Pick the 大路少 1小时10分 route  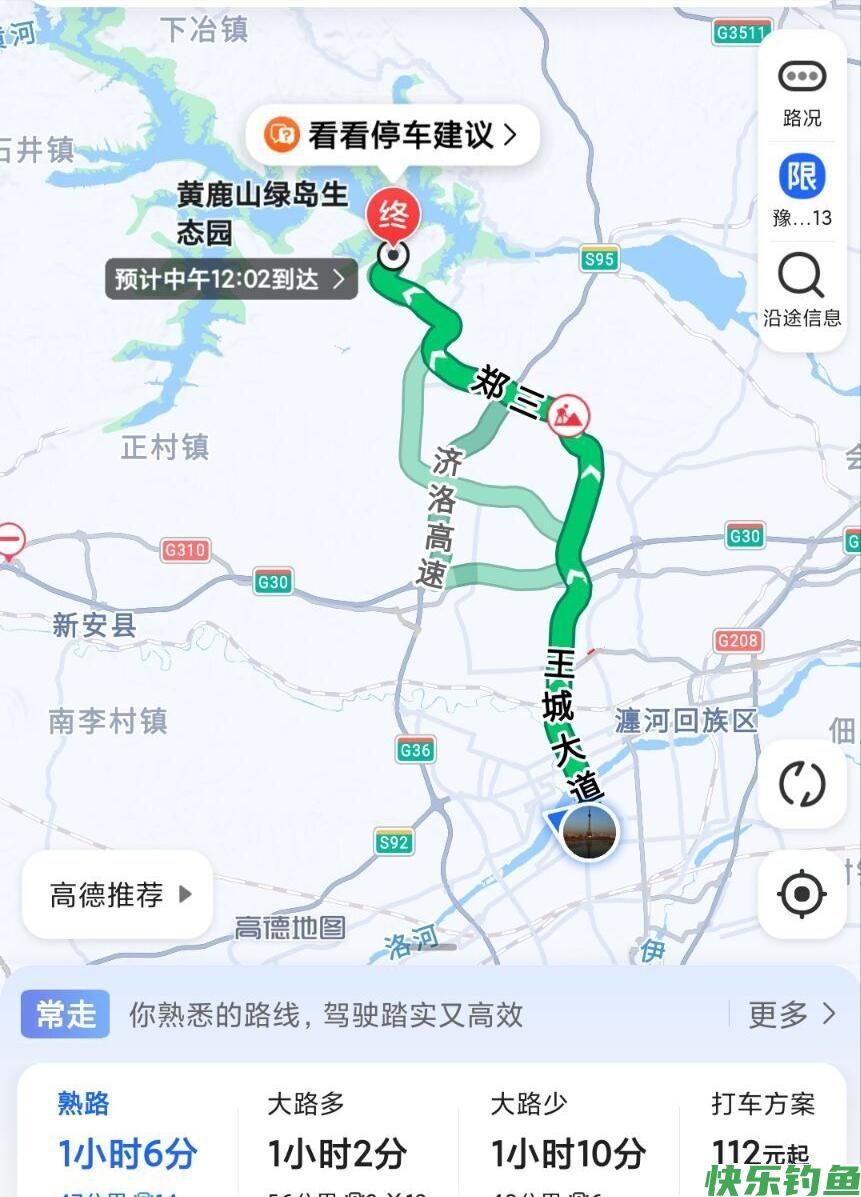click(568, 1135)
